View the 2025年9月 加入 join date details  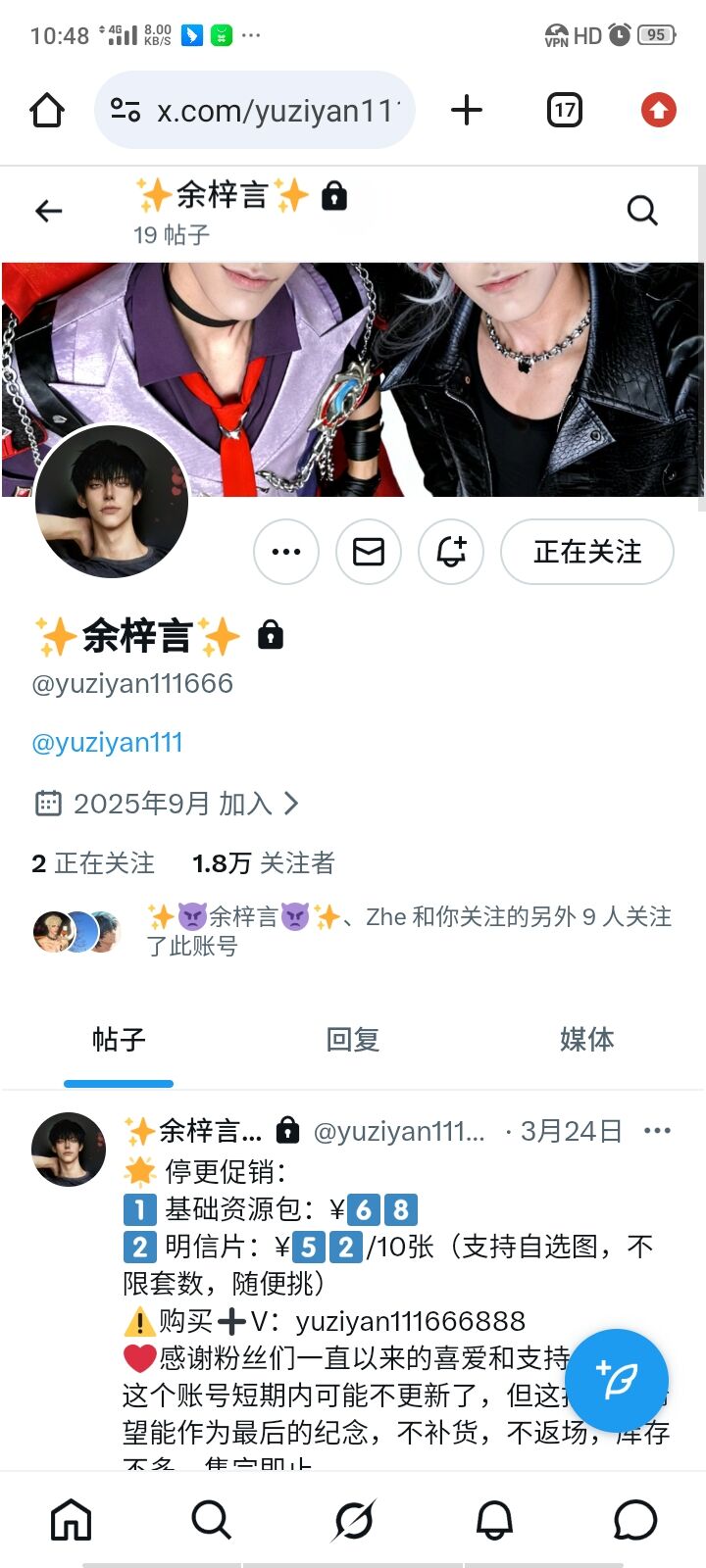point(167,804)
